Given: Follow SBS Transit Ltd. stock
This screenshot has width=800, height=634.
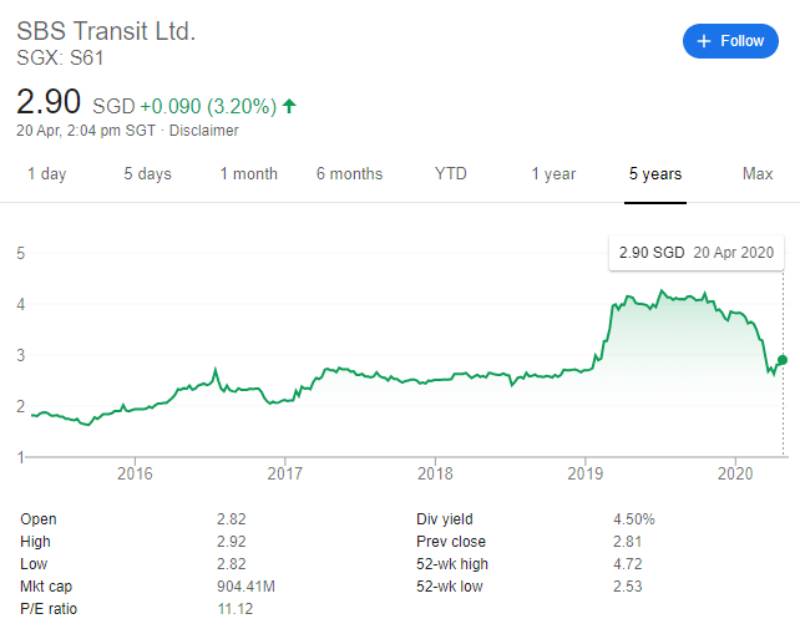Looking at the screenshot, I should tap(730, 41).
